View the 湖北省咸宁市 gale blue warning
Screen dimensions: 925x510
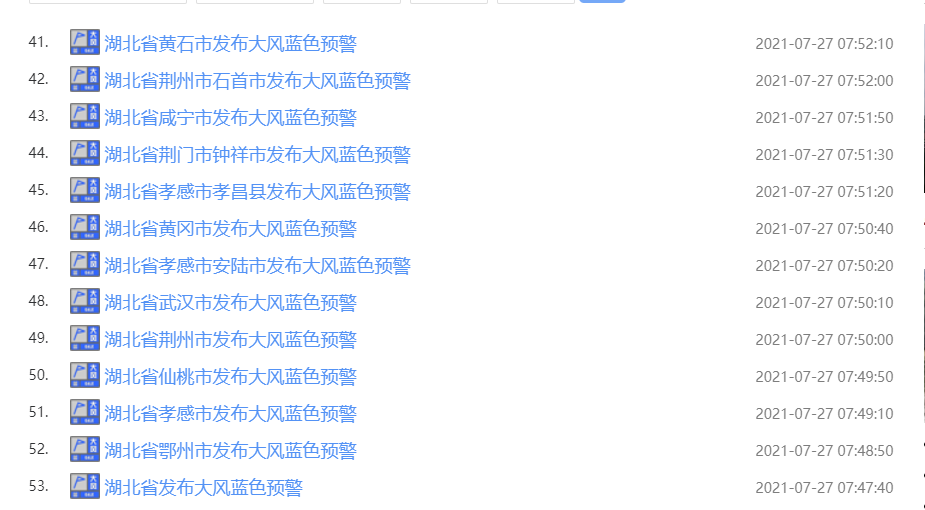click(230, 117)
